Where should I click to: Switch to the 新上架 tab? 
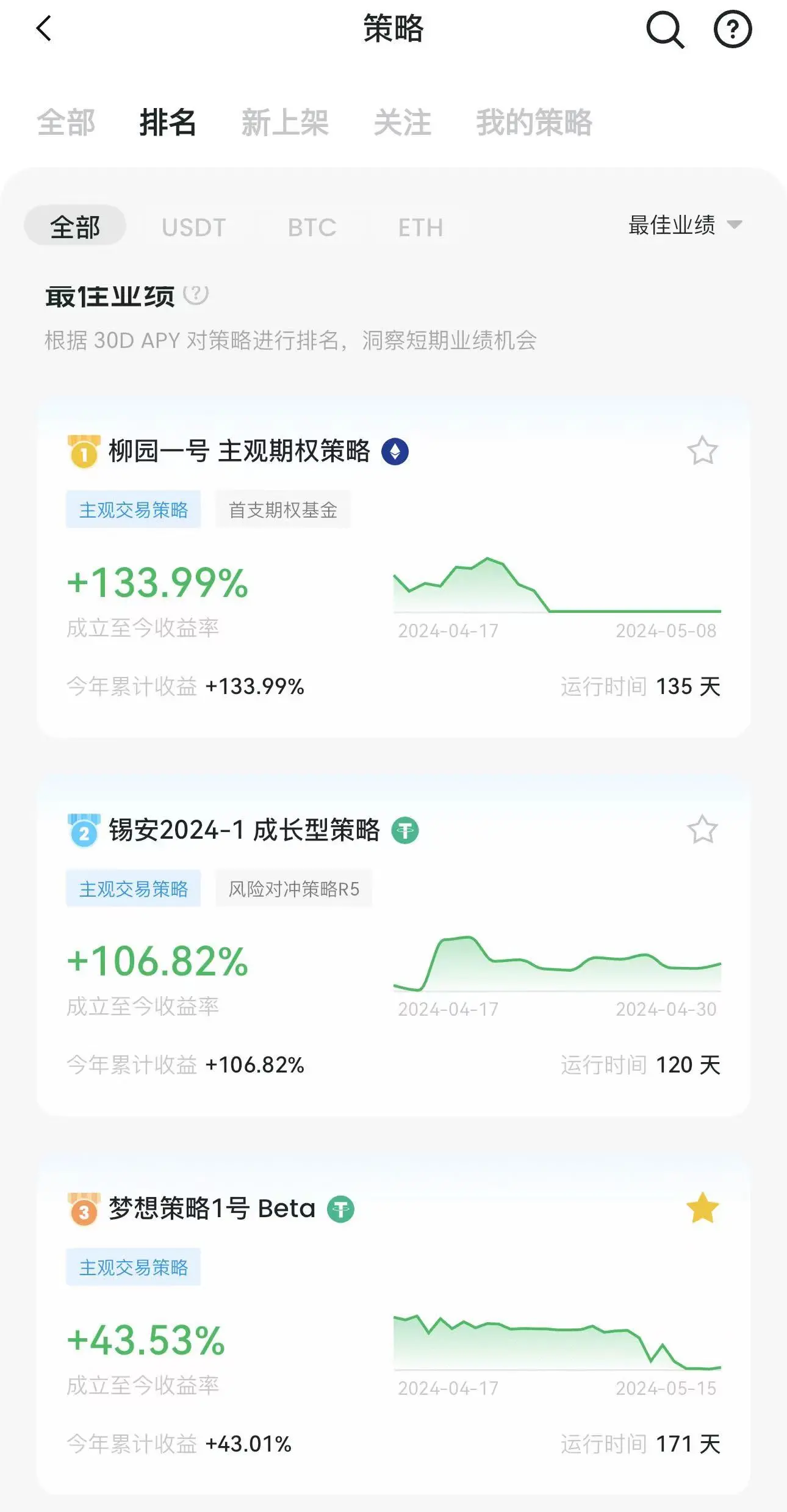click(x=284, y=123)
